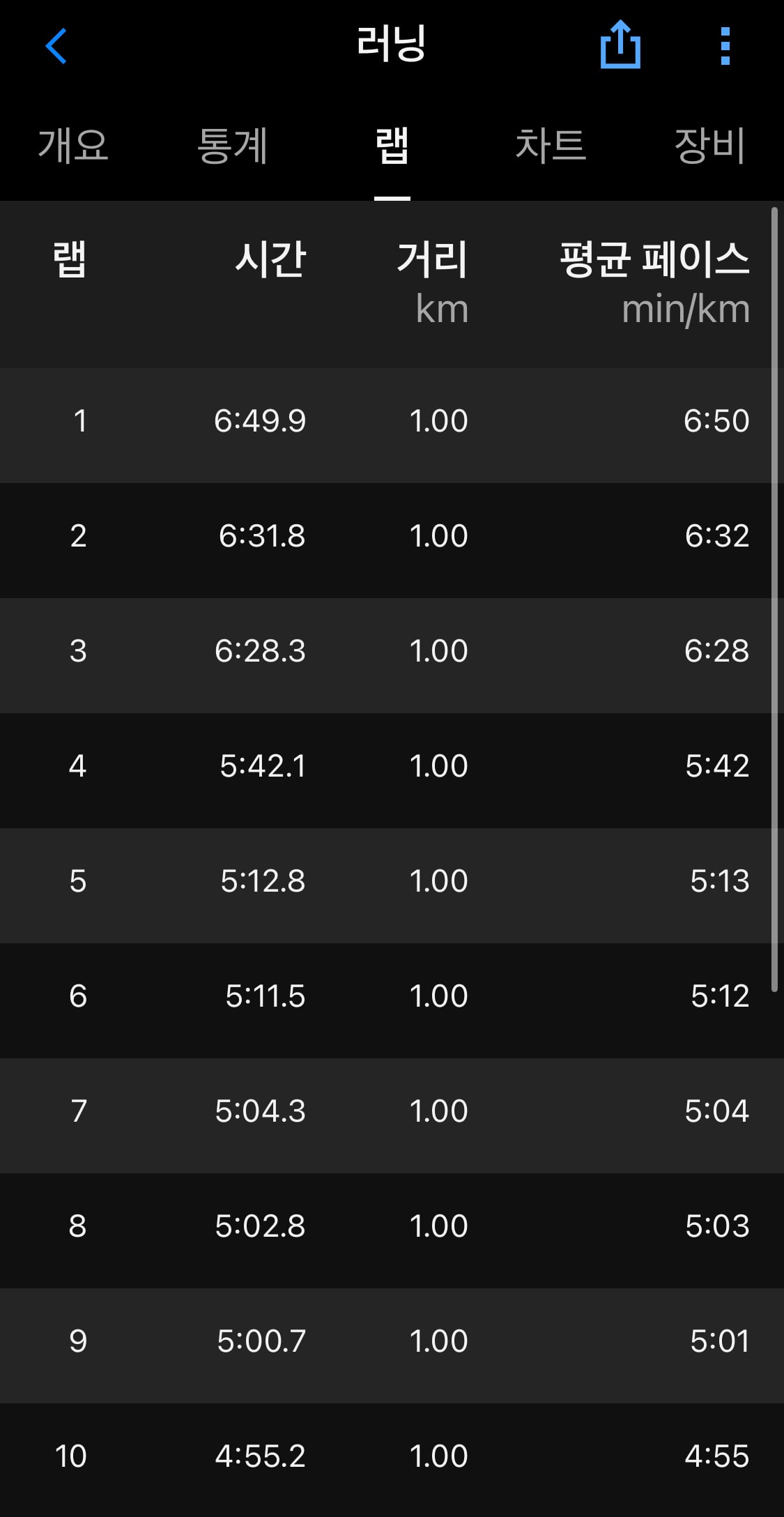Viewport: 784px width, 1517px height.
Task: Go back using the blue arrow
Action: pos(56,46)
